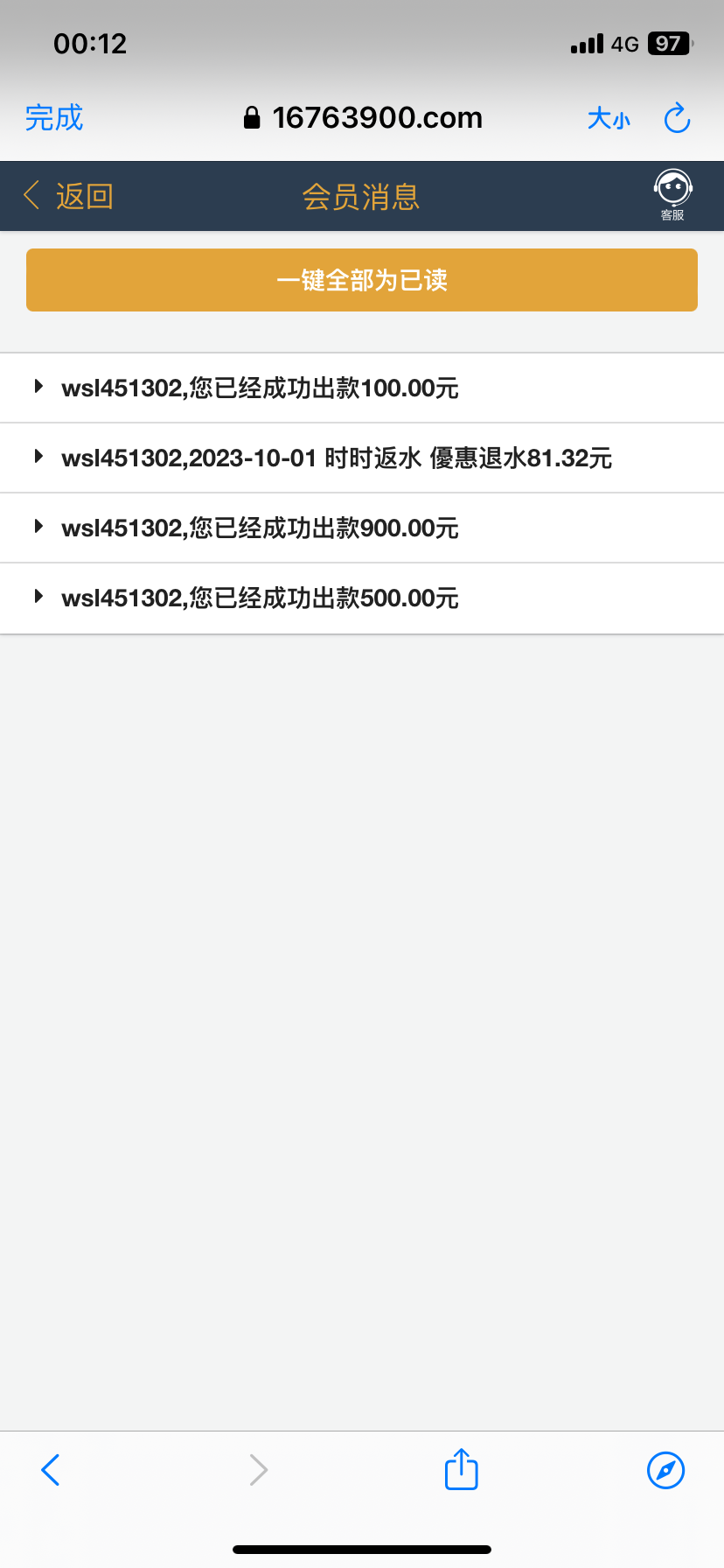724x1568 pixels.
Task: Tap the forward navigation arrow in Safari toolbar
Action: (x=258, y=1470)
